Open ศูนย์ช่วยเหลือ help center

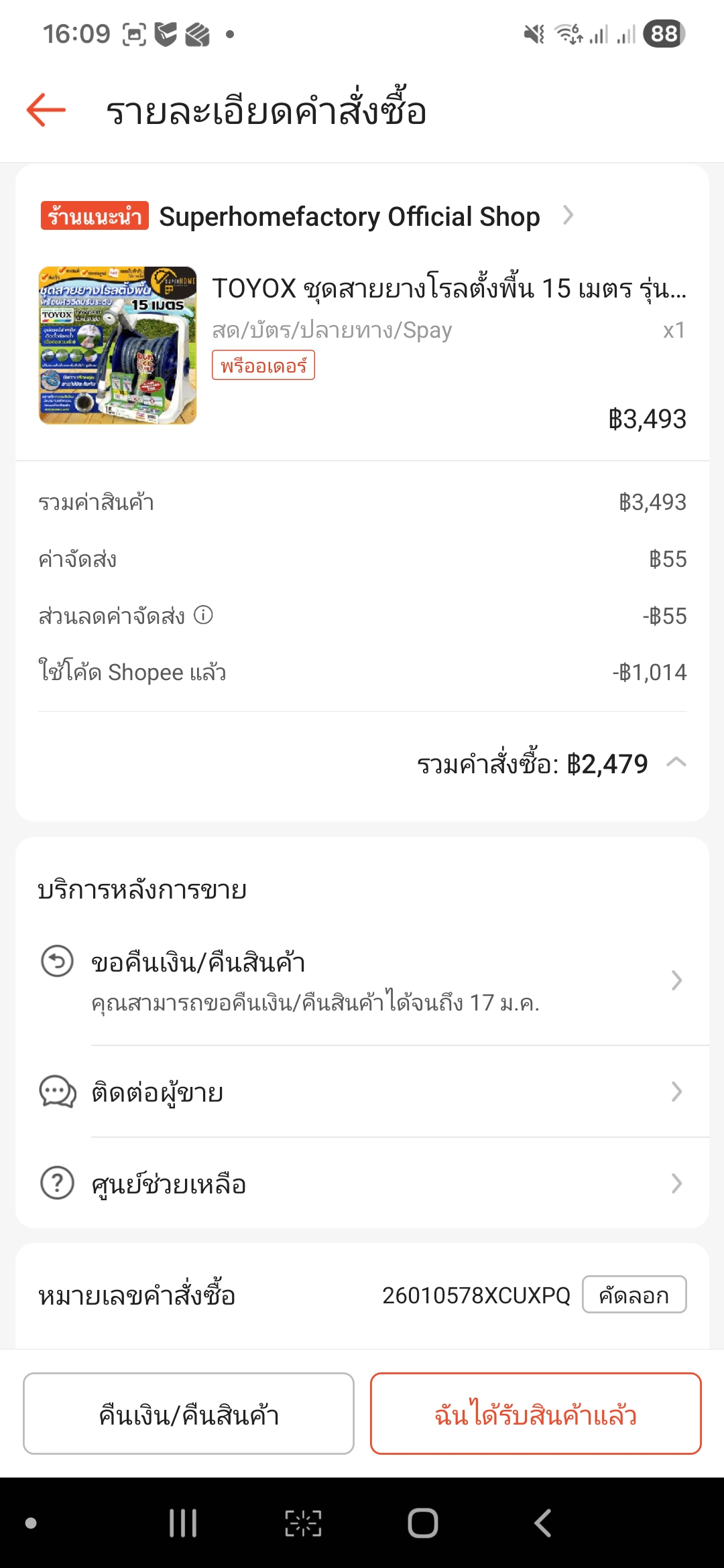pyautogui.click(x=362, y=1184)
